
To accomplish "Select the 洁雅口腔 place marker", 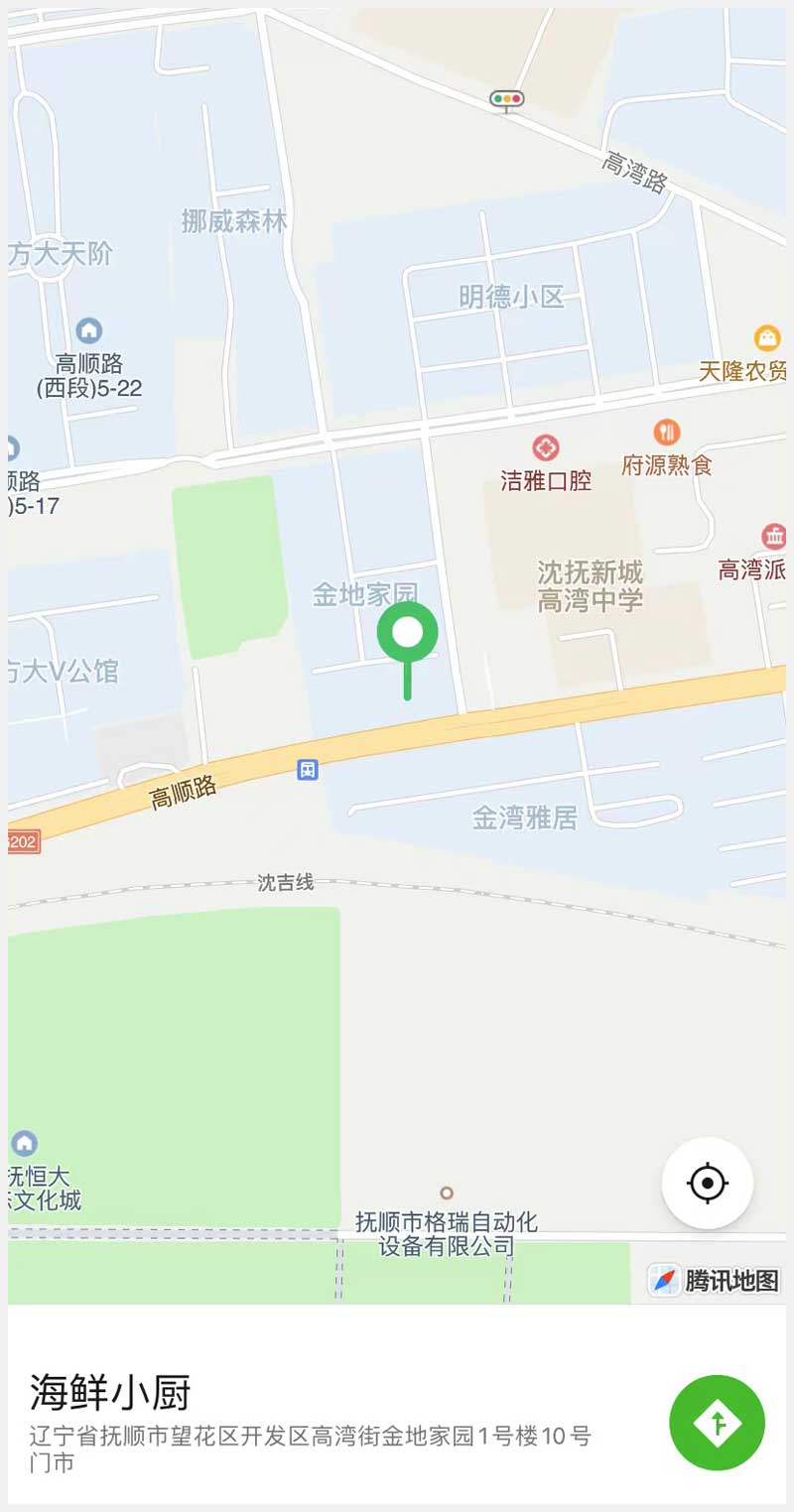I will coord(545,447).
